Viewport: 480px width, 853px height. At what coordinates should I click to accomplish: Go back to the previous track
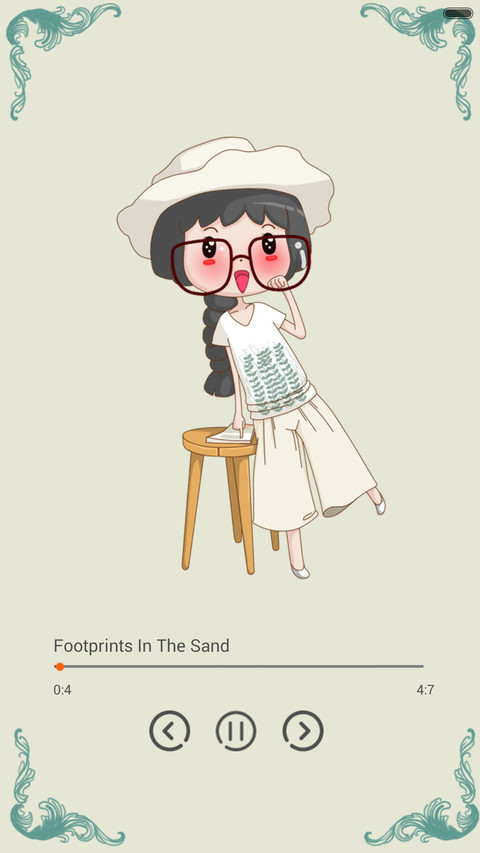170,731
